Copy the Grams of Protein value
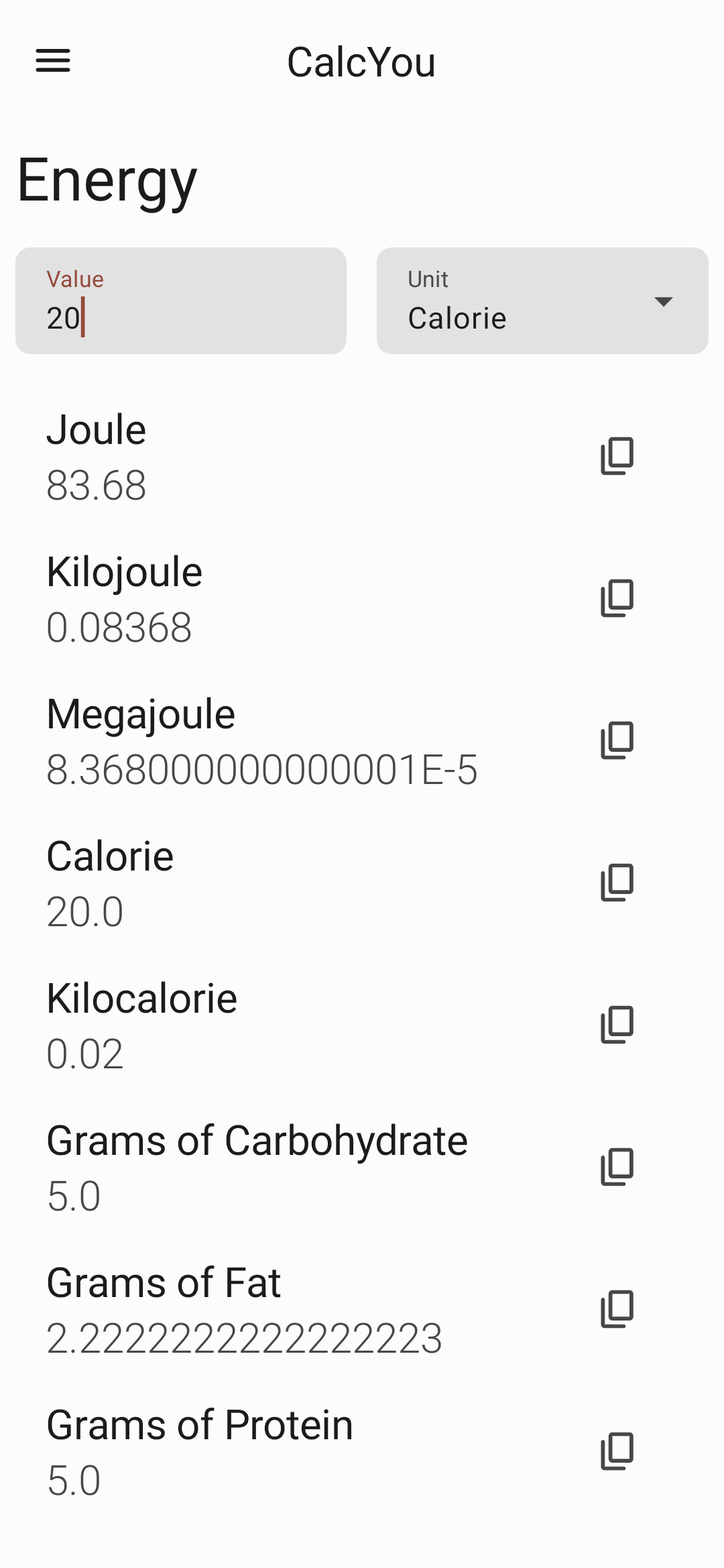This screenshot has width=724, height=1568. (617, 1451)
